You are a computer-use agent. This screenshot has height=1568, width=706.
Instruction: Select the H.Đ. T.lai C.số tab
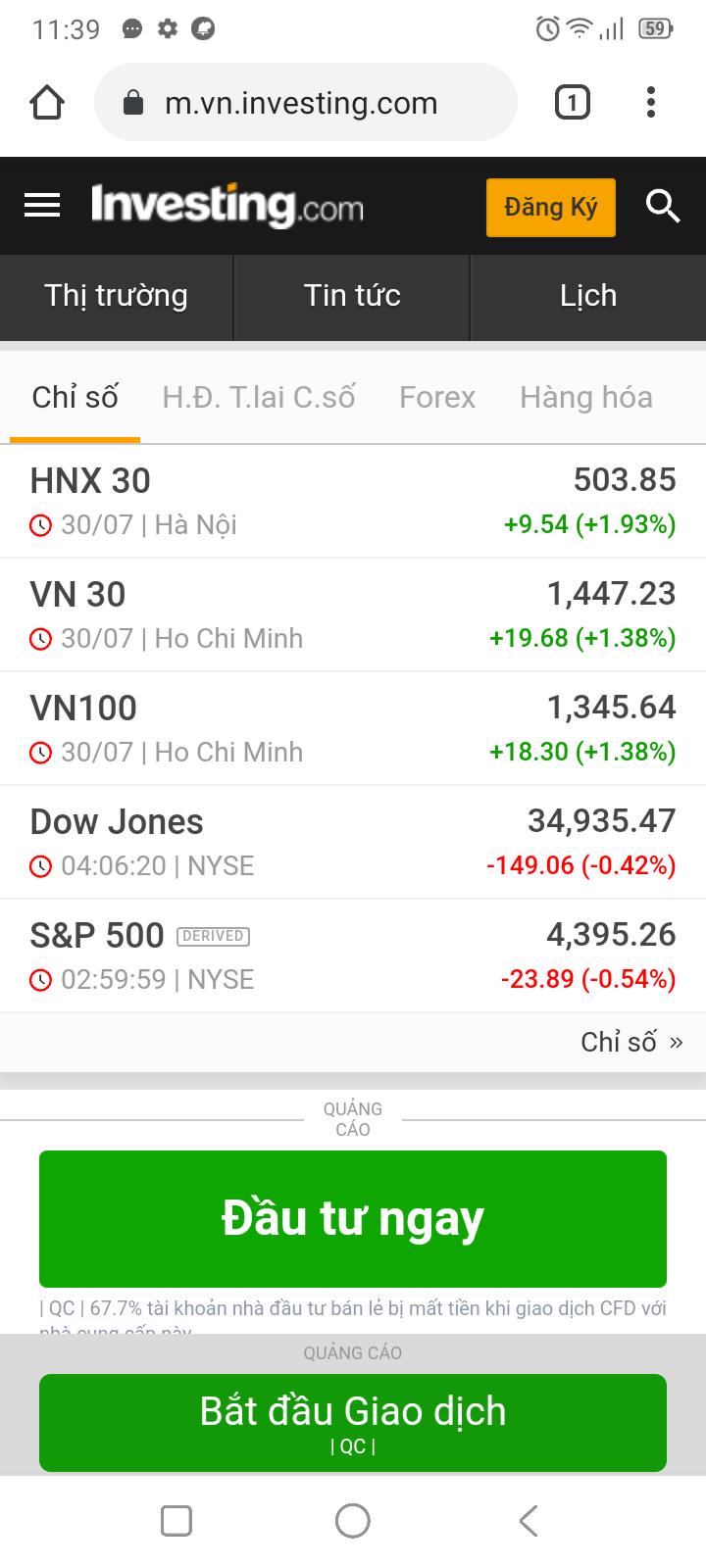[x=259, y=398]
